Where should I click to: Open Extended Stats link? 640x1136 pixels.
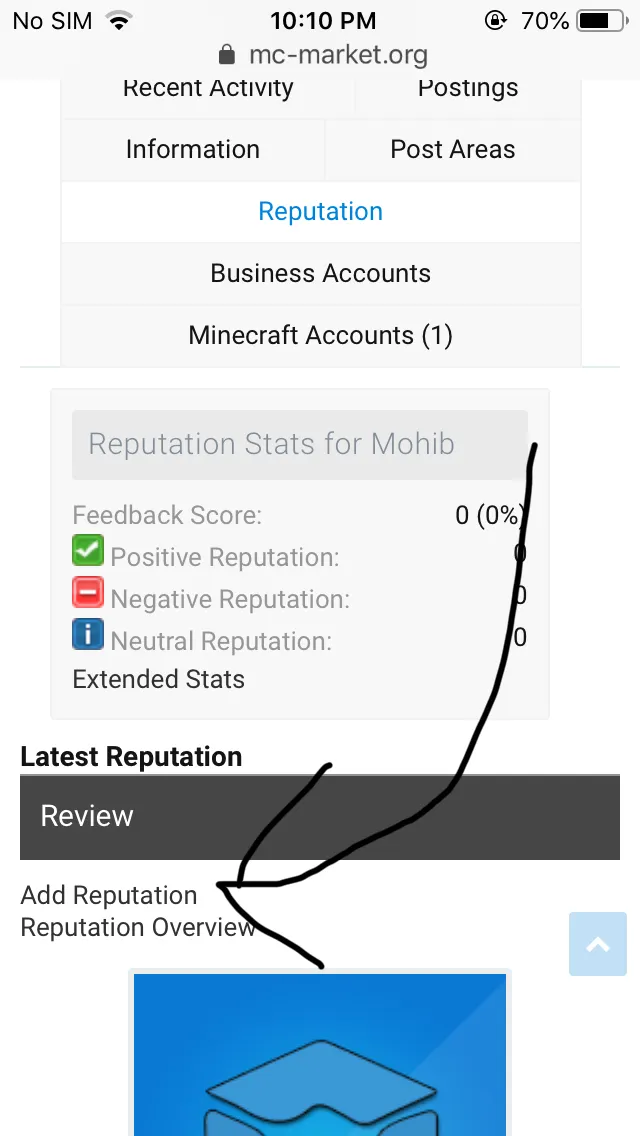pos(158,680)
